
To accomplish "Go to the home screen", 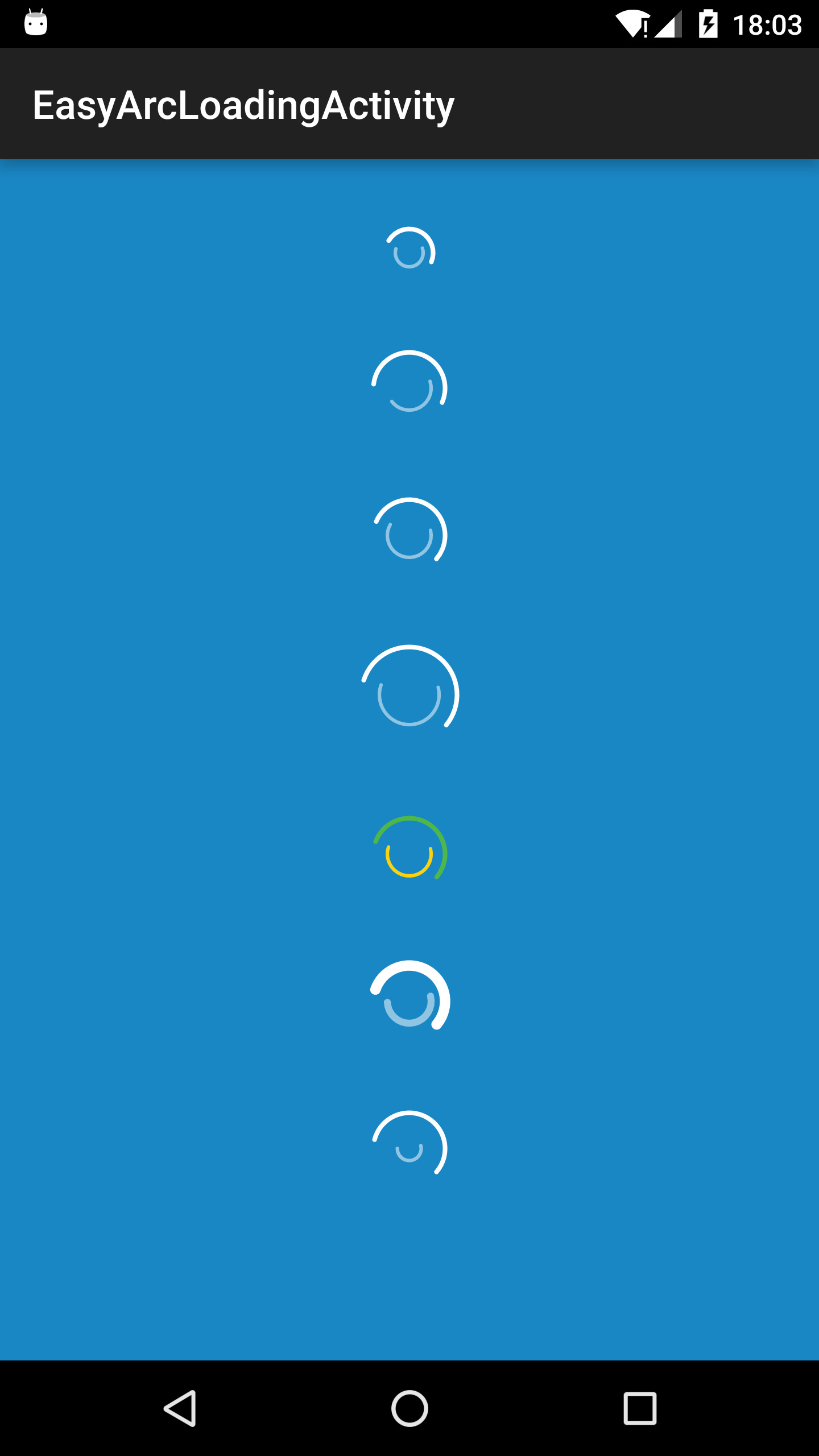I will (409, 1408).
